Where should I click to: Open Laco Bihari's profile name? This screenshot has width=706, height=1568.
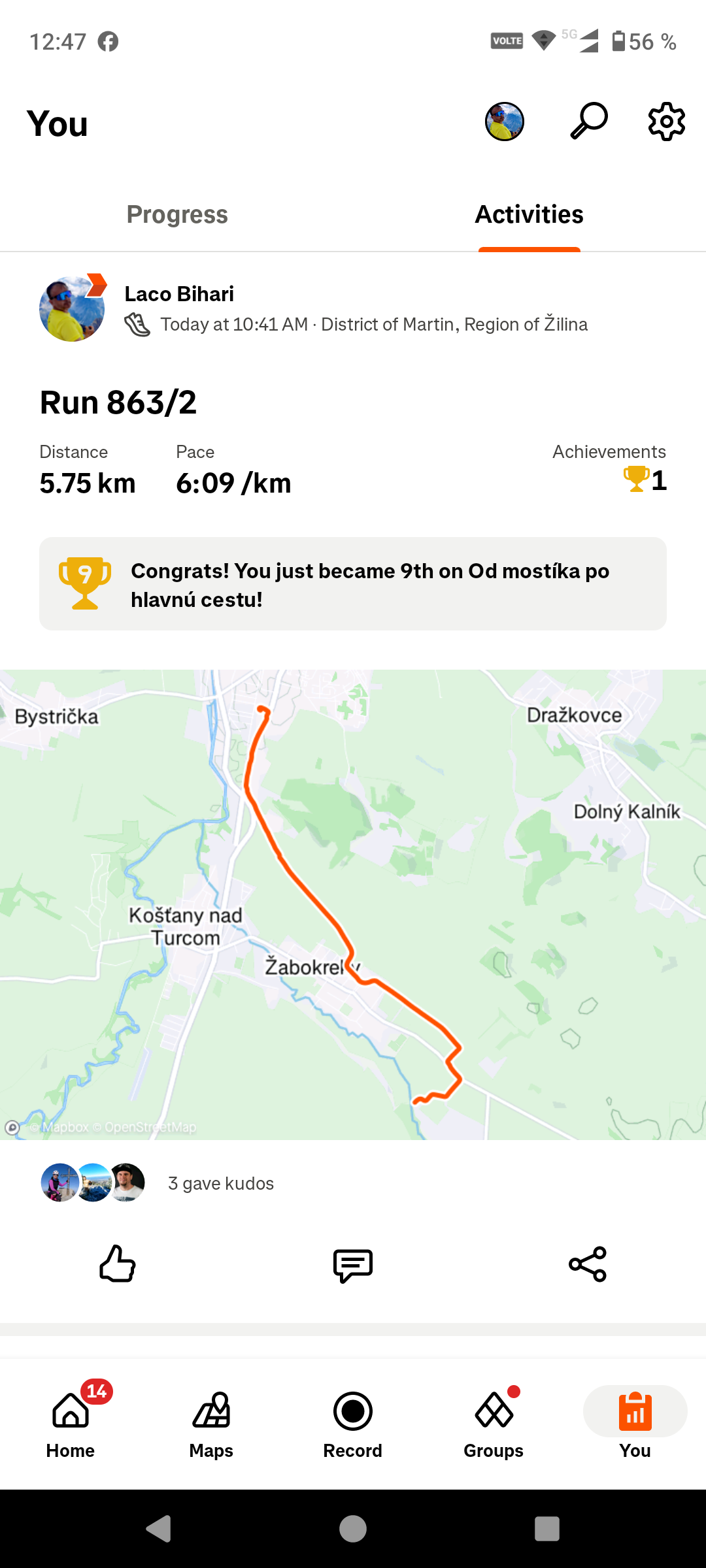[179, 294]
